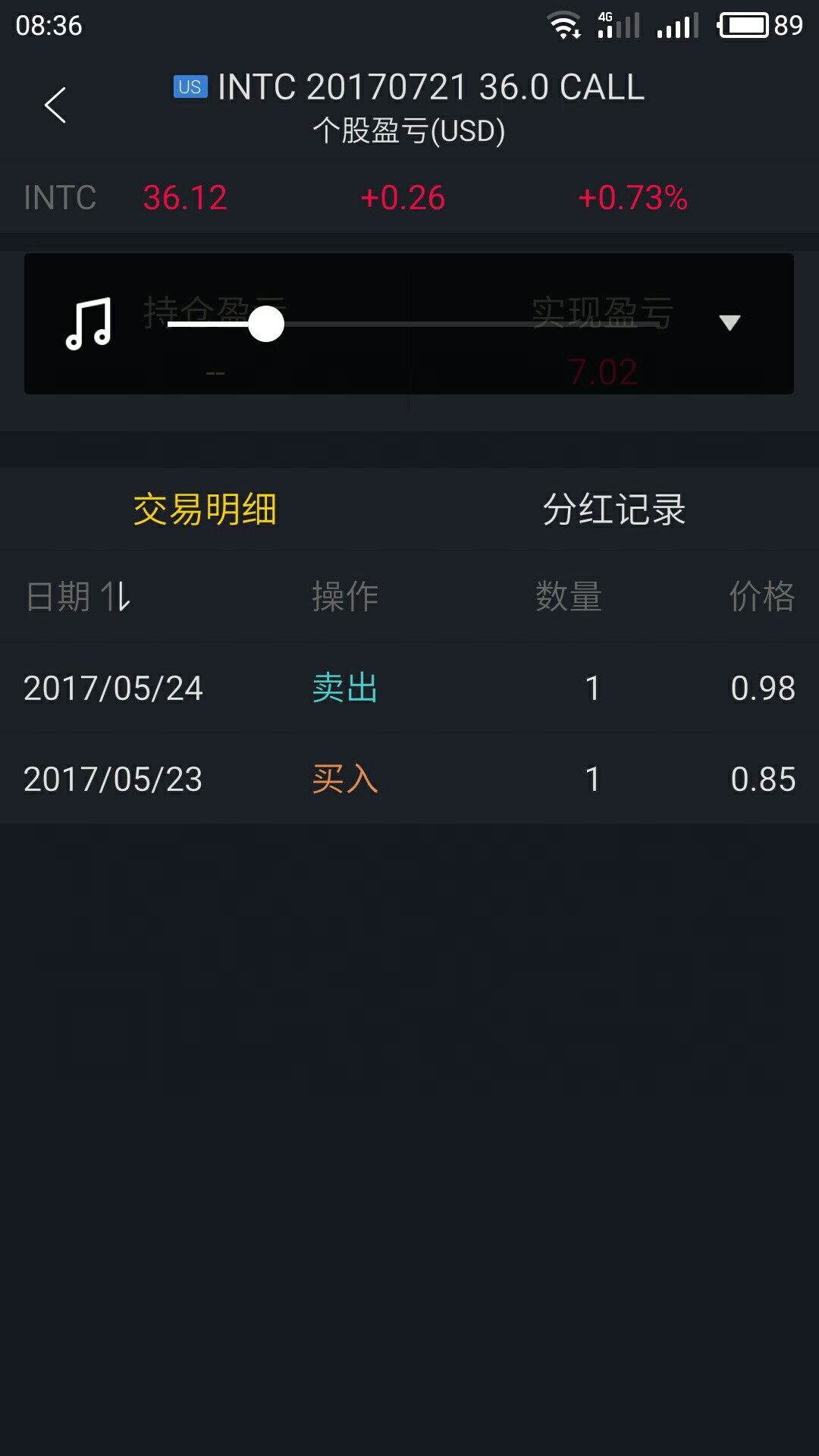Switch to the 分红记录 tab
The height and width of the screenshot is (1456, 819).
[614, 509]
